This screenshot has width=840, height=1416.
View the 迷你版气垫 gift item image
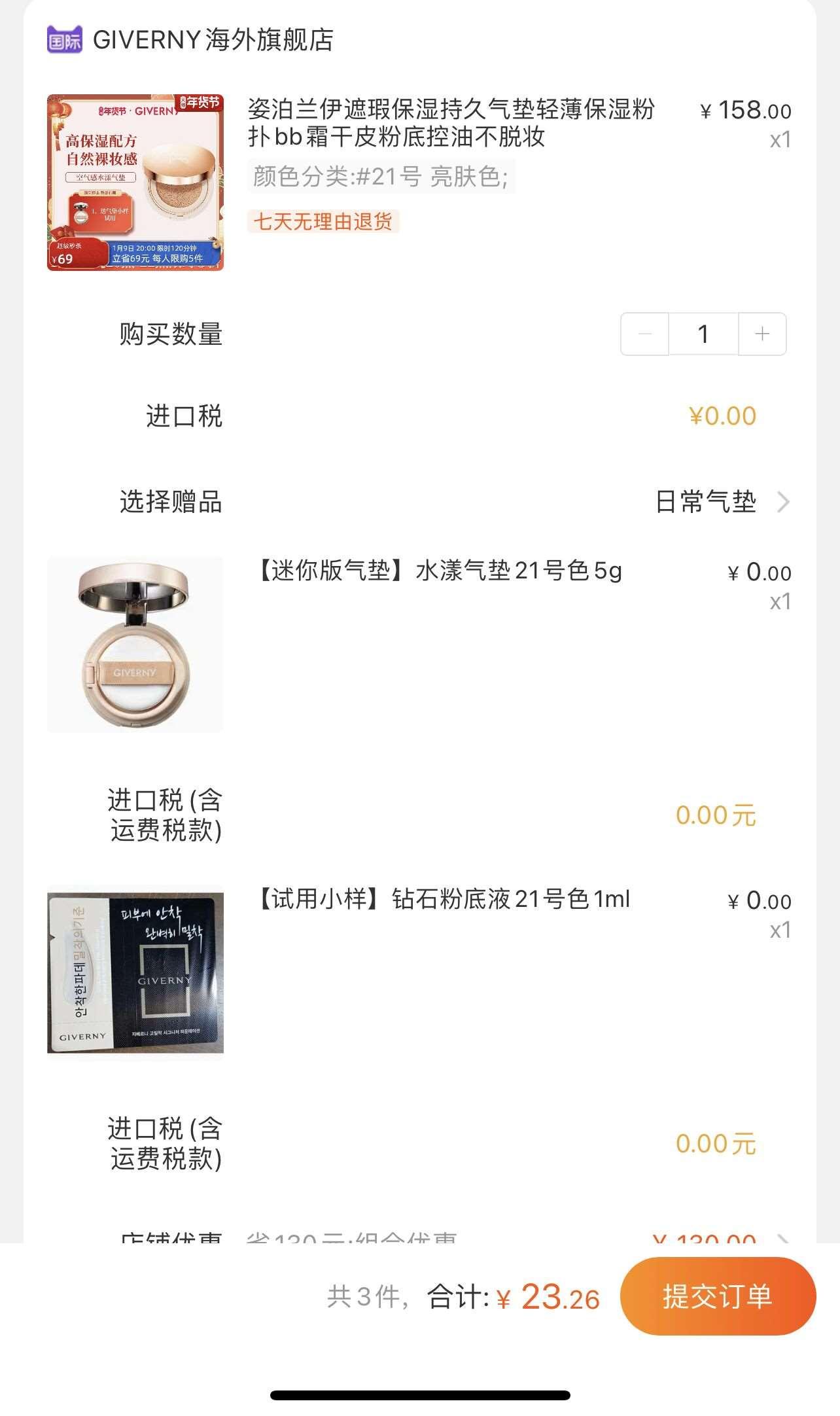pos(135,645)
